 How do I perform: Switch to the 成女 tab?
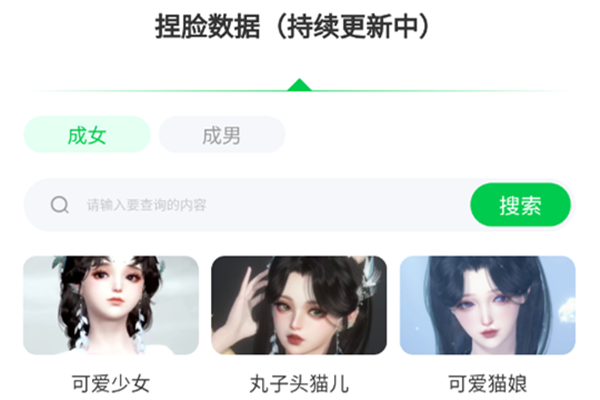click(x=87, y=135)
